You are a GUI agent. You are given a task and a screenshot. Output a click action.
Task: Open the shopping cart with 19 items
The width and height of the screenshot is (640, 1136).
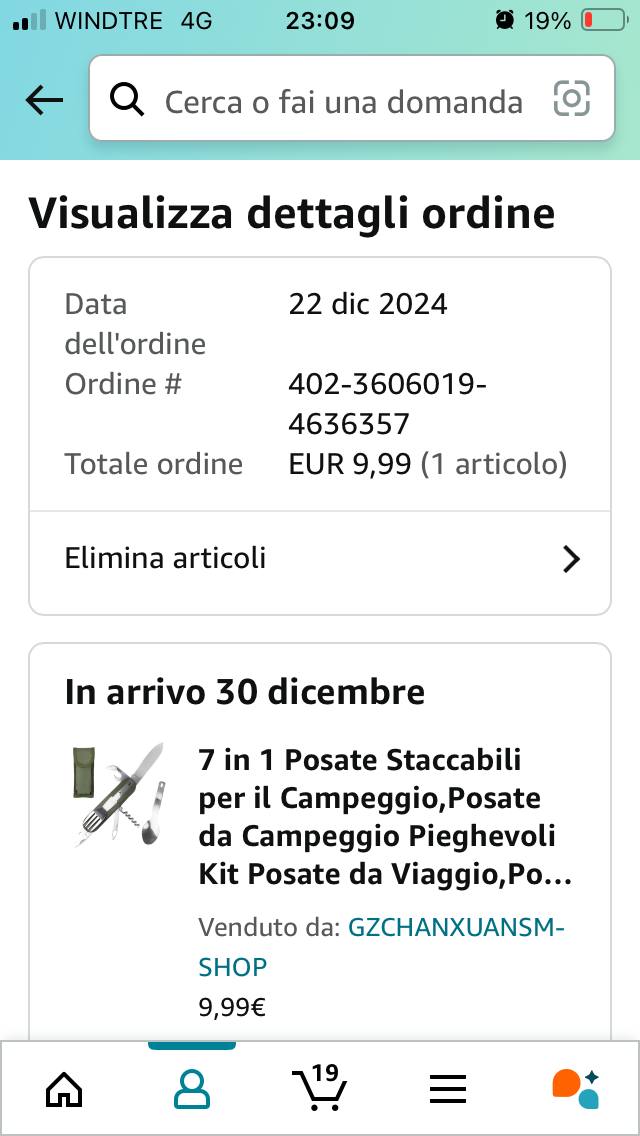[x=319, y=1088]
